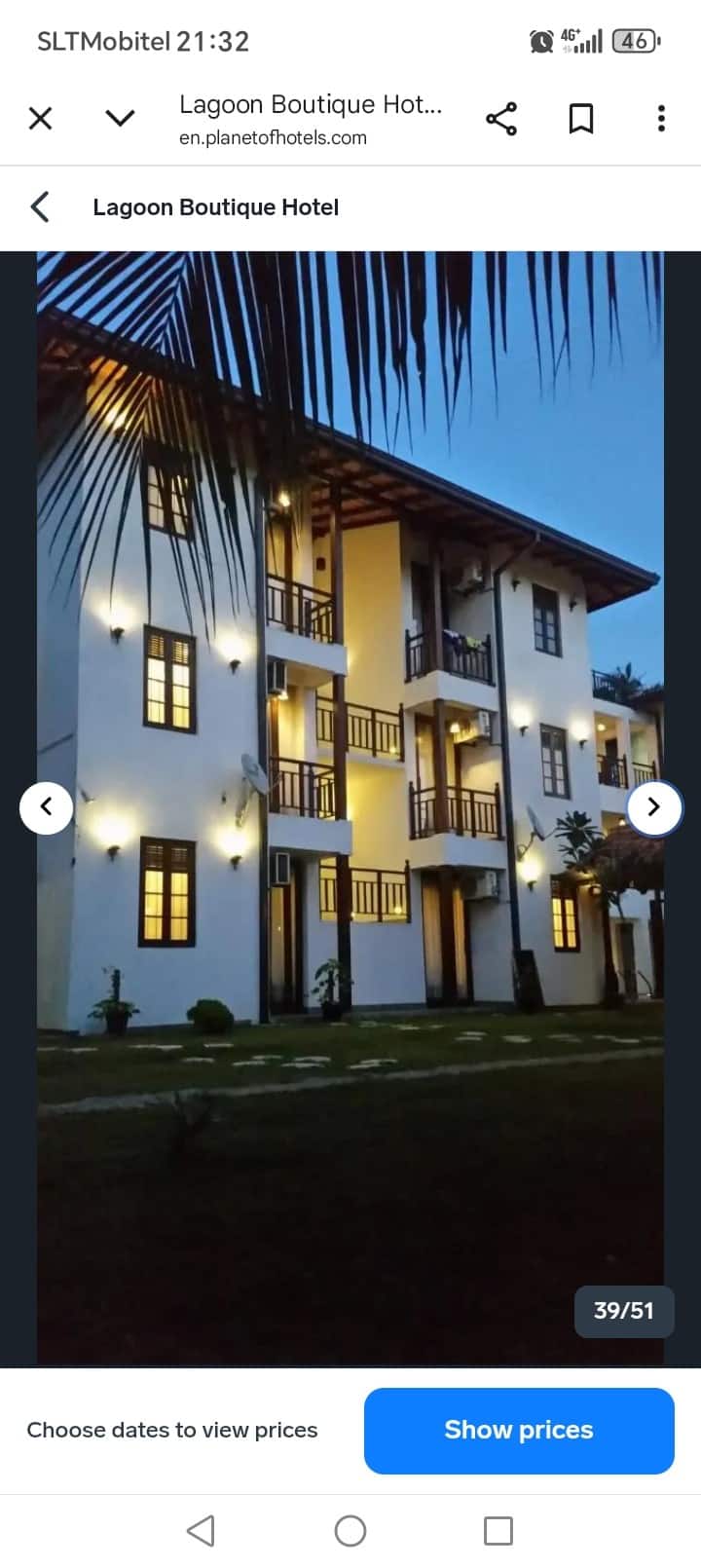The width and height of the screenshot is (701, 1568).
Task: Go back from the photo gallery
Action: (40, 206)
